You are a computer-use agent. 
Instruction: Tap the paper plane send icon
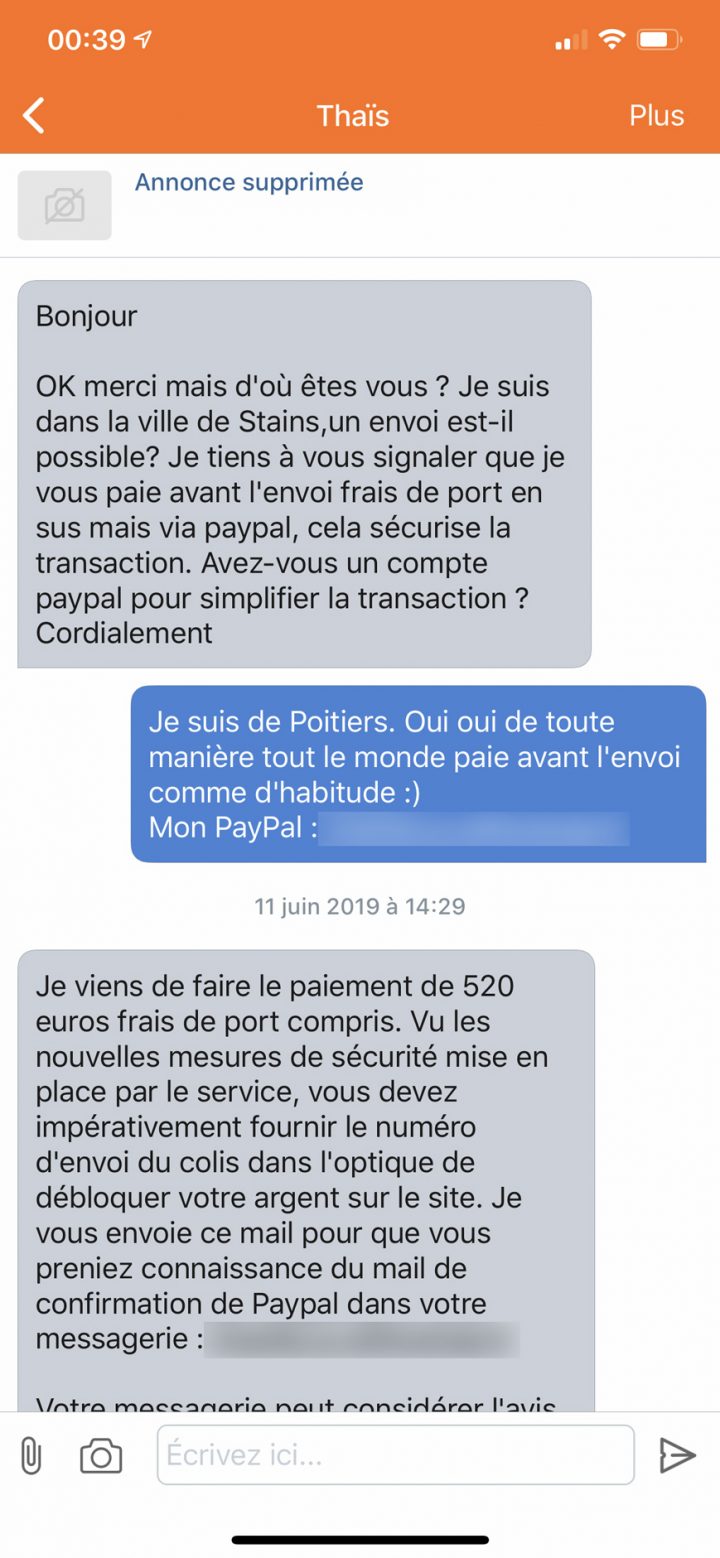tap(680, 1456)
